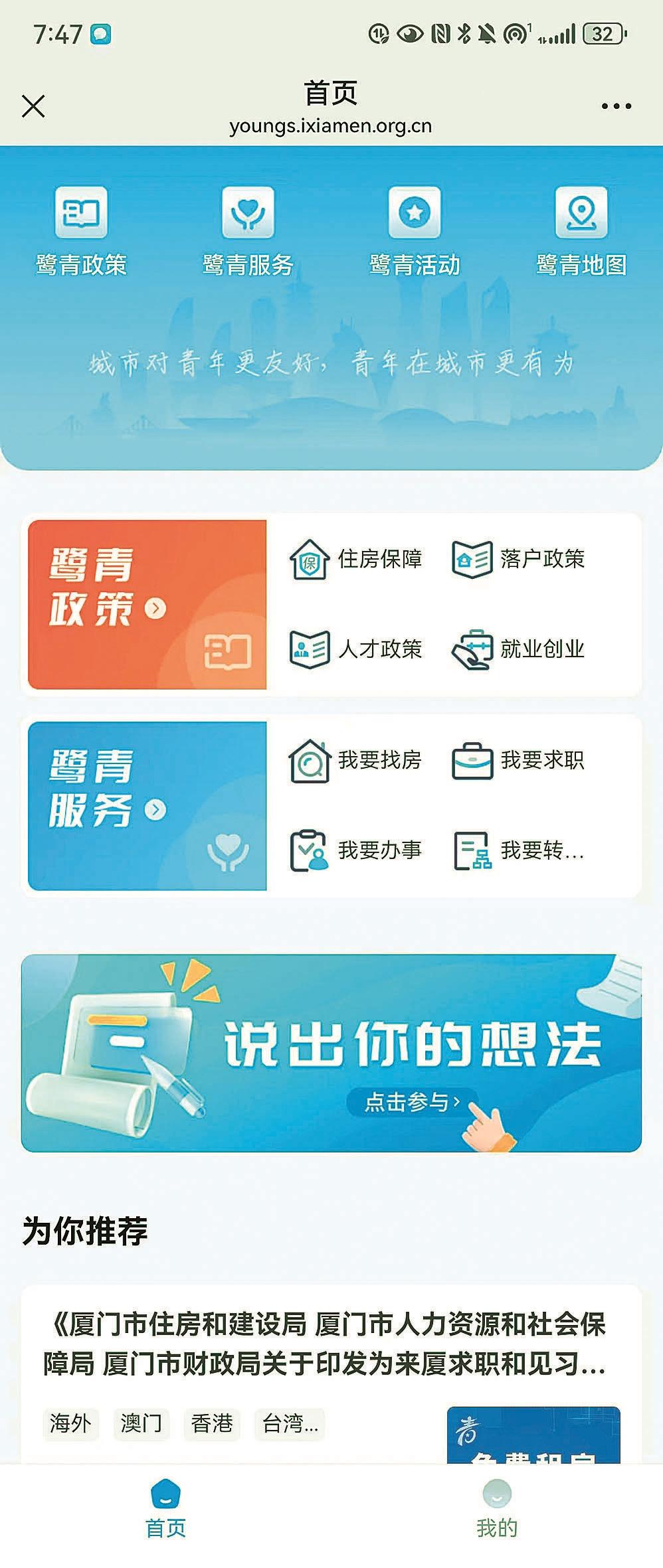Open 就业创业 entry
Image resolution: width=663 pixels, height=1568 pixels.
[x=519, y=649]
